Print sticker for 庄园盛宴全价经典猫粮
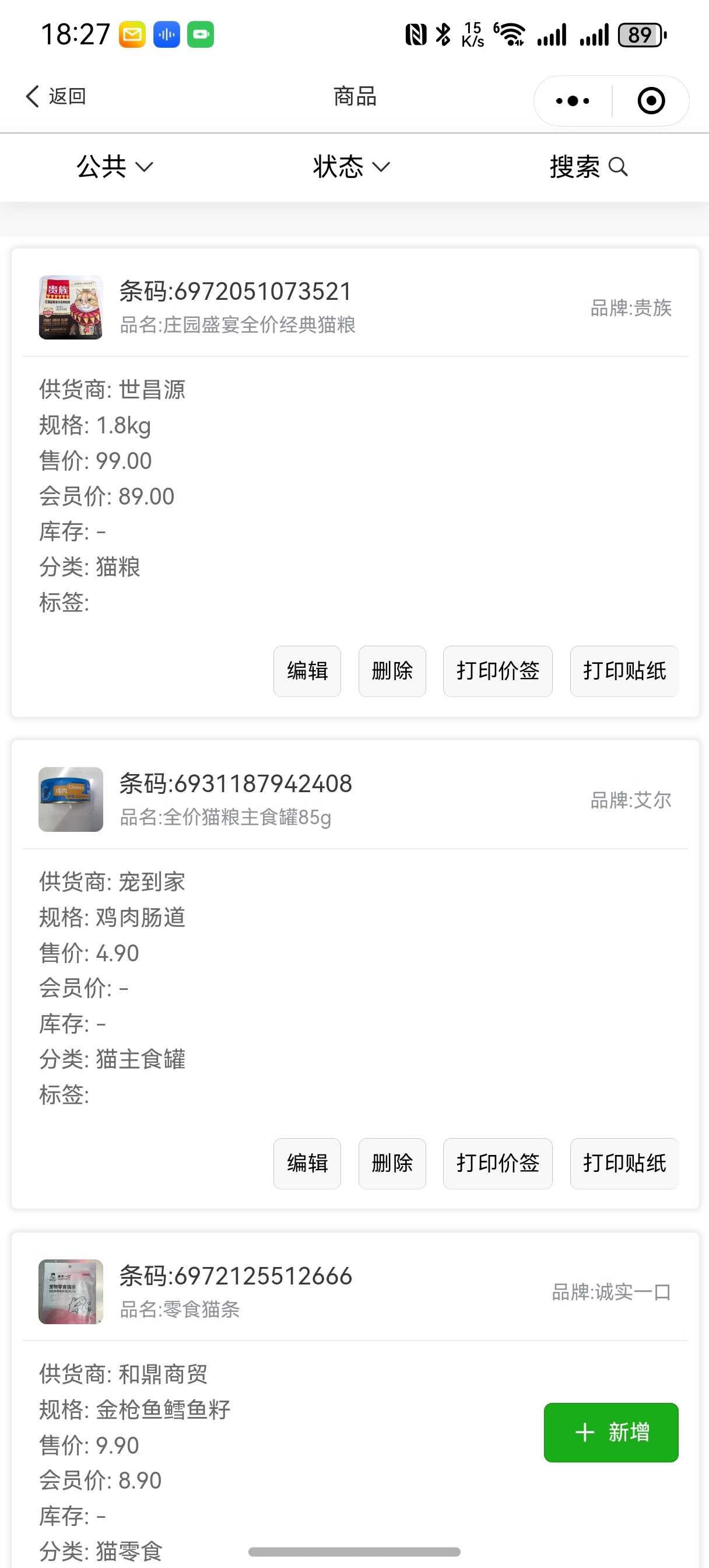Viewport: 709px width, 1568px height. pyautogui.click(x=624, y=671)
